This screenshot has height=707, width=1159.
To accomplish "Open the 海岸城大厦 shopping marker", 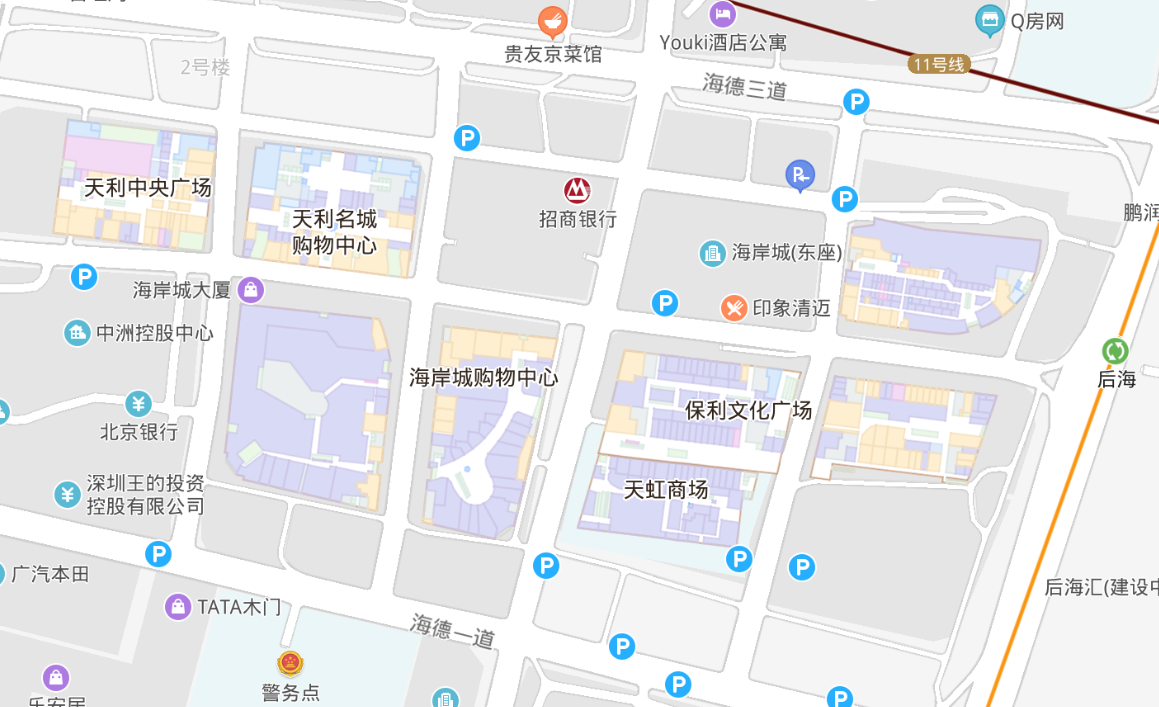I will [251, 290].
